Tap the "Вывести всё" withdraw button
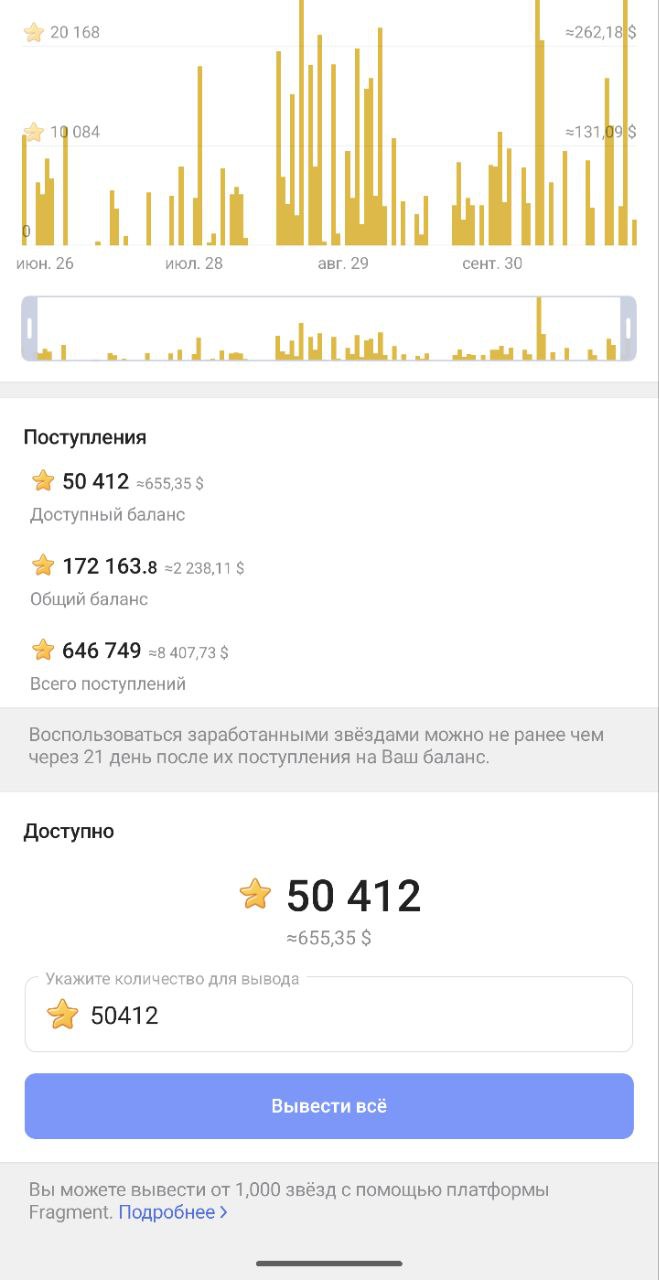Viewport: 659px width, 1280px height. click(x=329, y=1106)
